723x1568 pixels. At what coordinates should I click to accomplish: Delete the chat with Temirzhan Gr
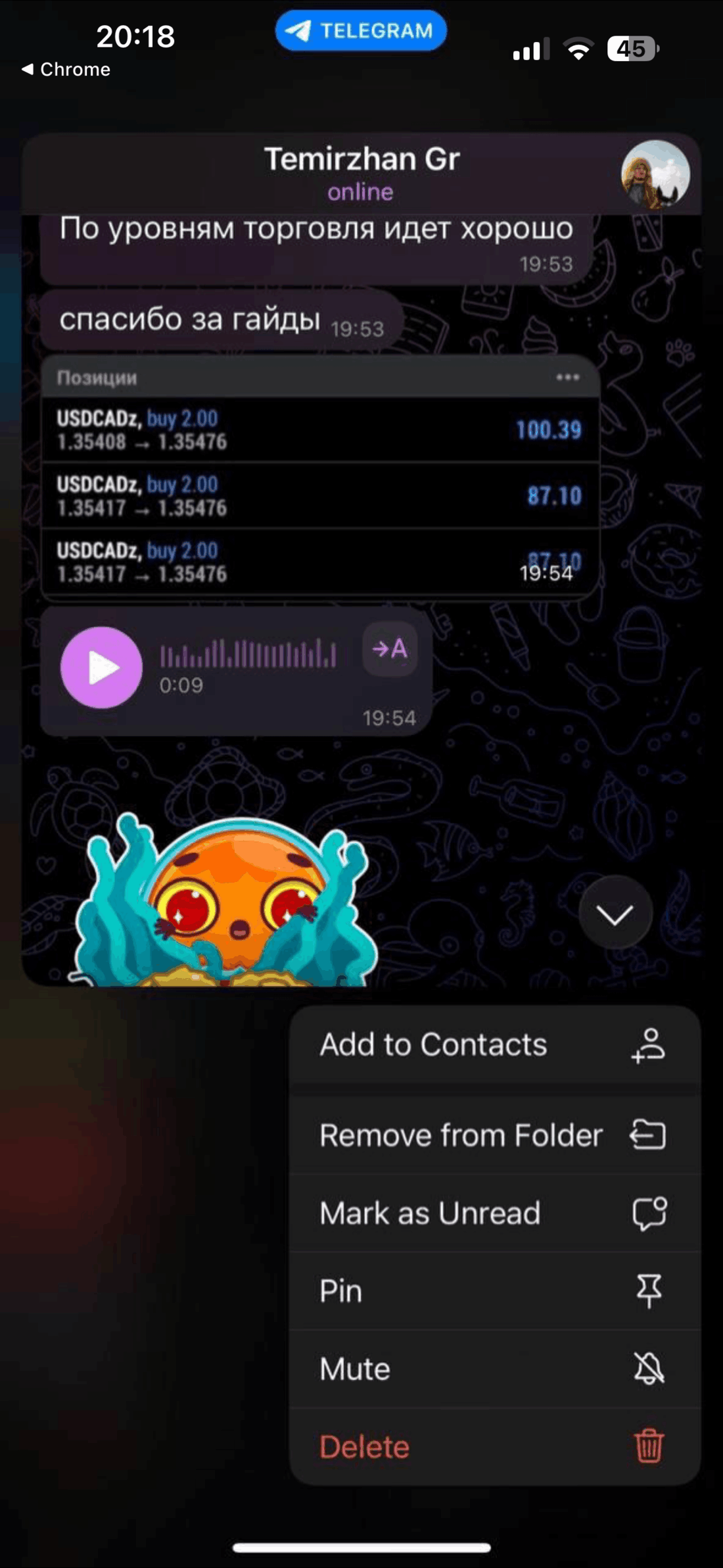(x=494, y=1447)
